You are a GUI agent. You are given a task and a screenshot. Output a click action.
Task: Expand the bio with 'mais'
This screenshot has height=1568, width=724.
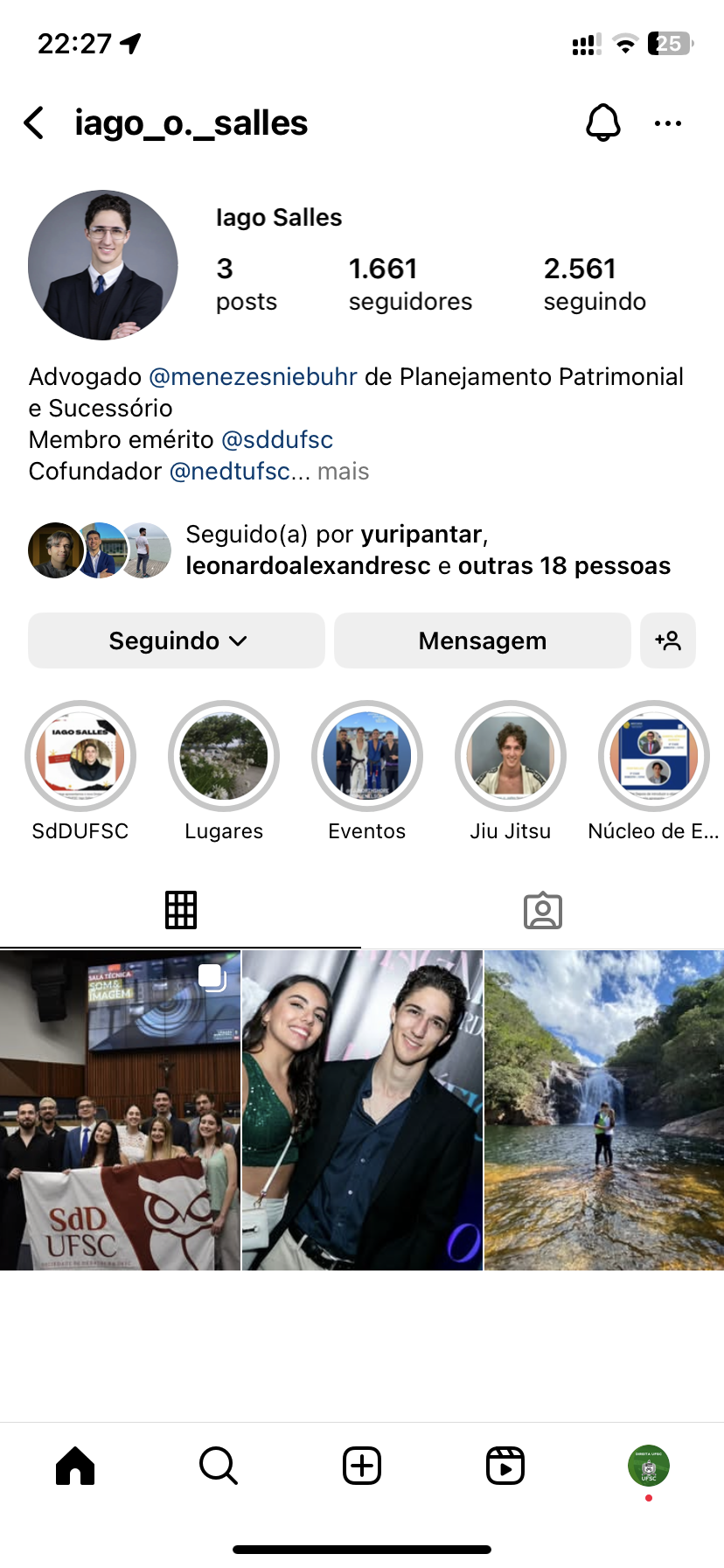(343, 472)
